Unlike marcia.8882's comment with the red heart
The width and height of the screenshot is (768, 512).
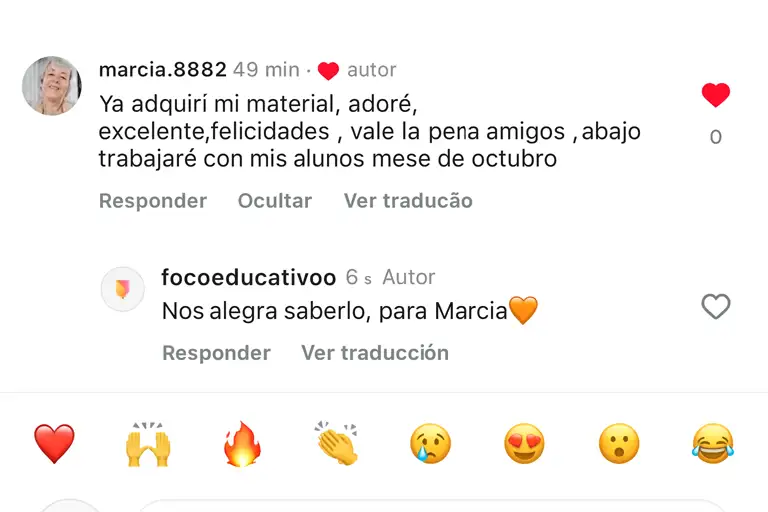pos(716,95)
